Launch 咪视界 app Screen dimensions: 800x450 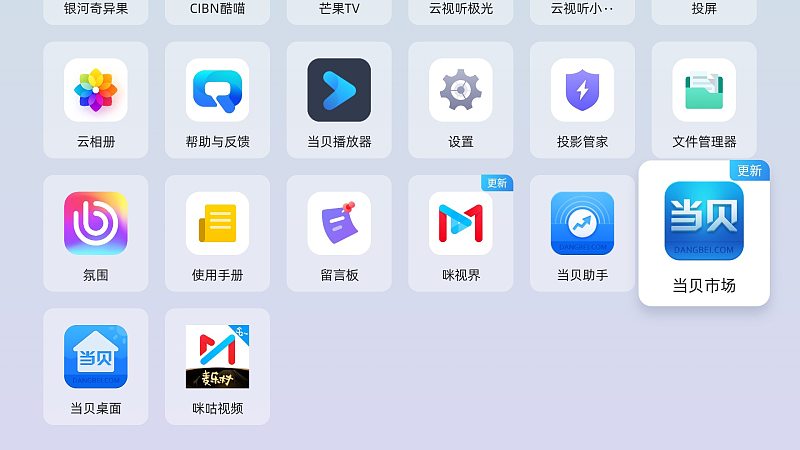click(461, 233)
